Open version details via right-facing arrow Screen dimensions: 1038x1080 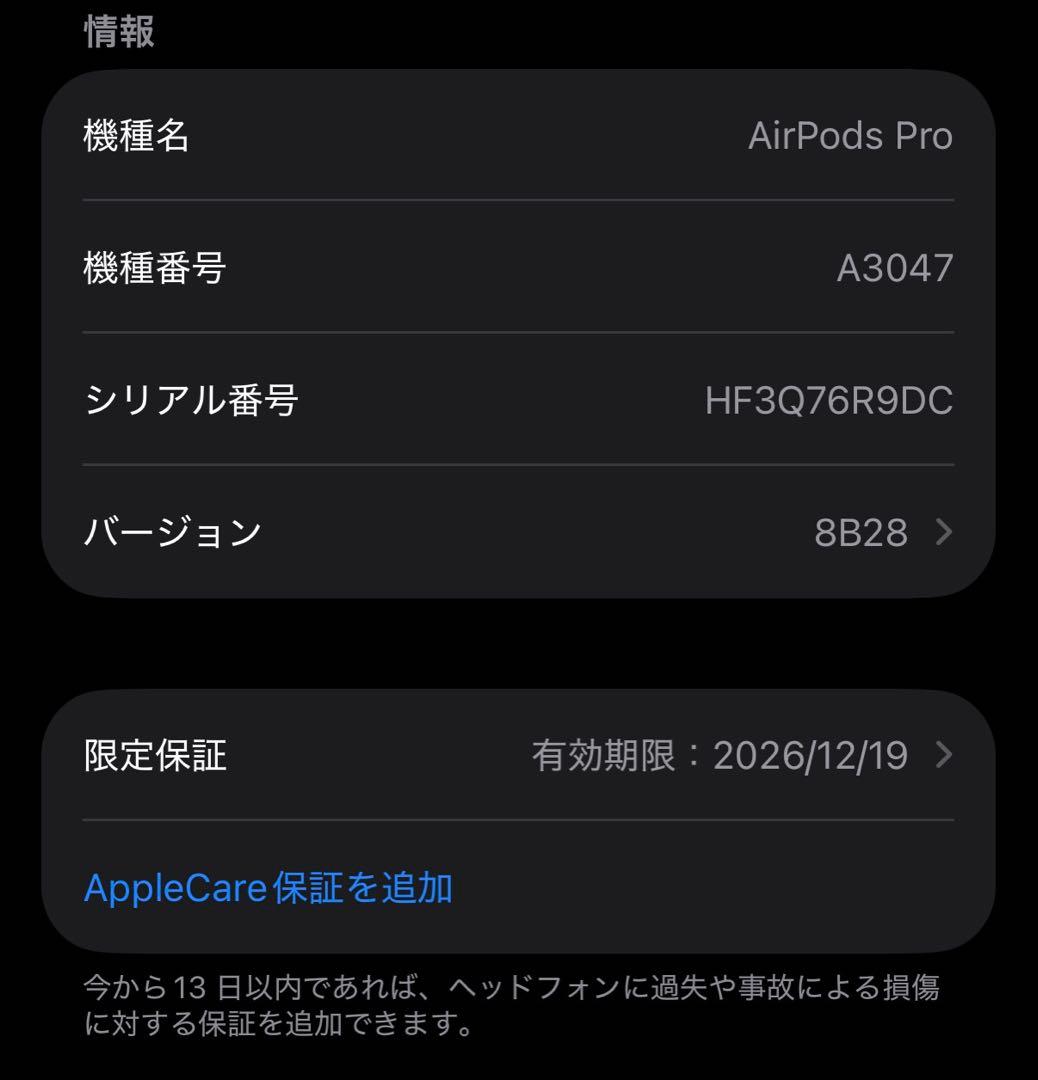(x=941, y=532)
